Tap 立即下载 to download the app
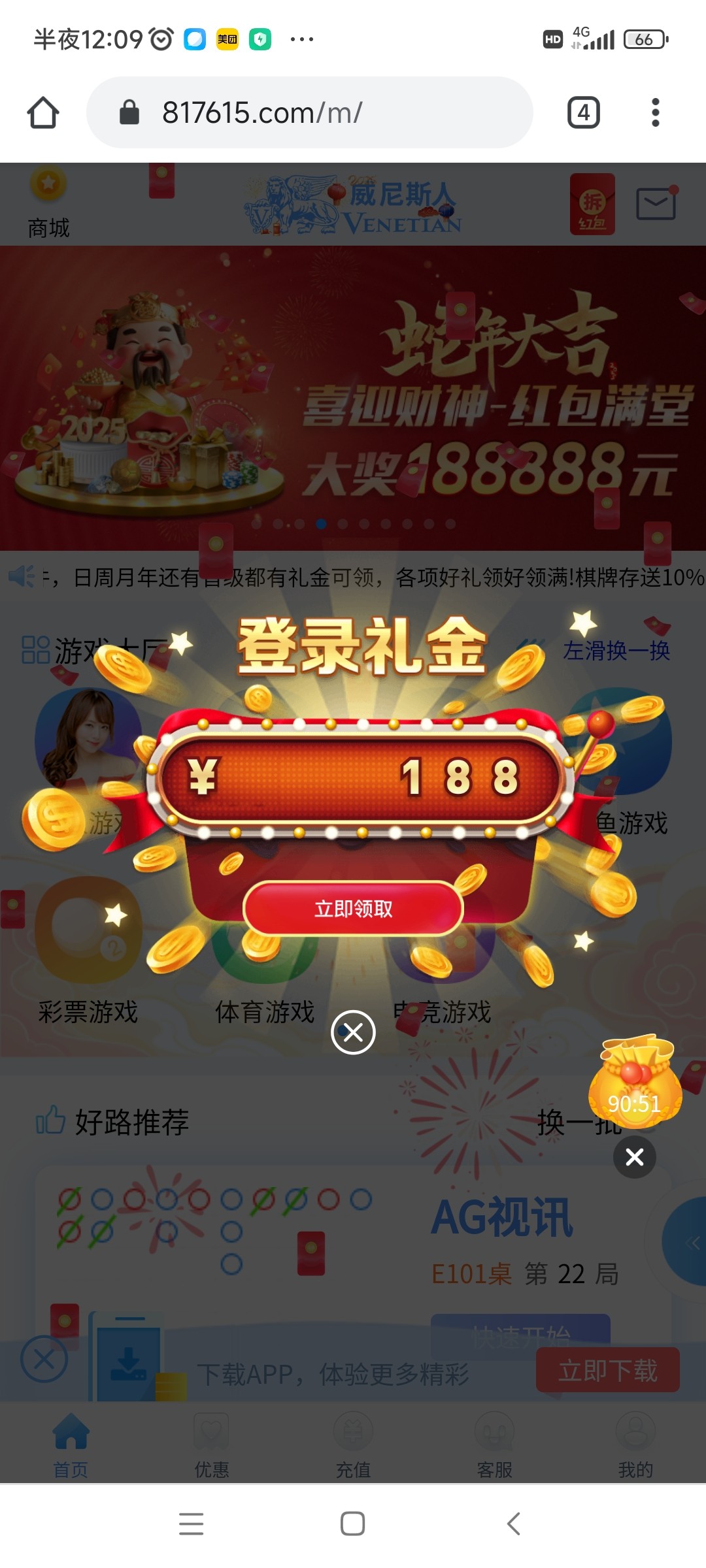Screen dimensions: 706x1568 pos(607,1370)
